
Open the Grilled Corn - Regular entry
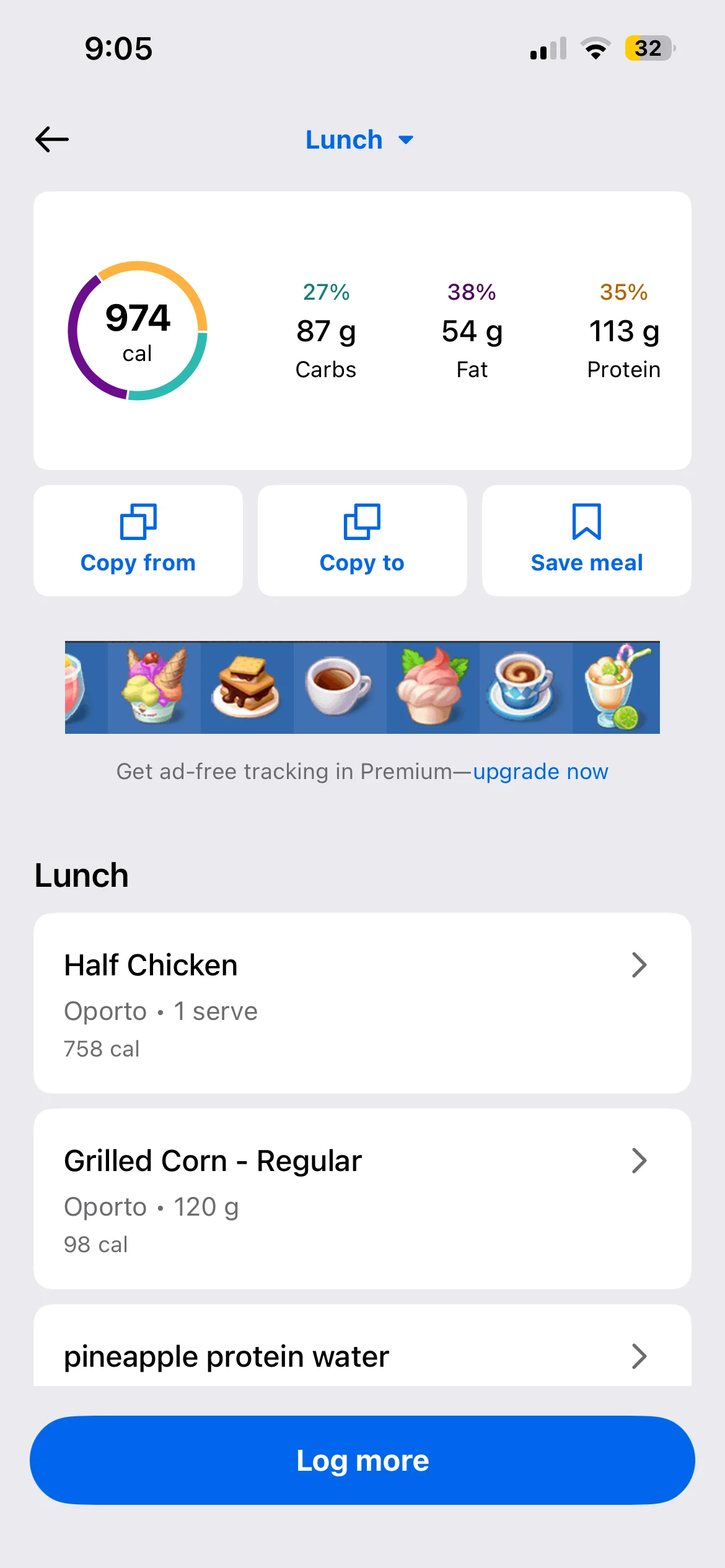click(x=362, y=1198)
